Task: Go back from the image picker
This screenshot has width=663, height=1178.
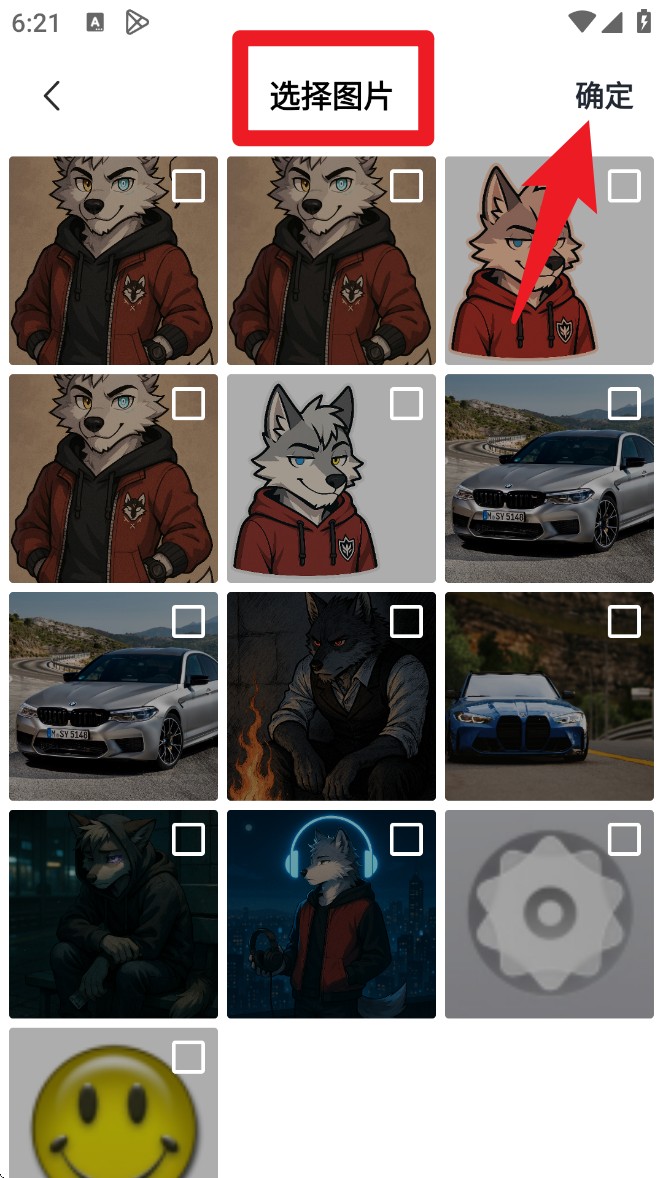Action: click(x=52, y=96)
